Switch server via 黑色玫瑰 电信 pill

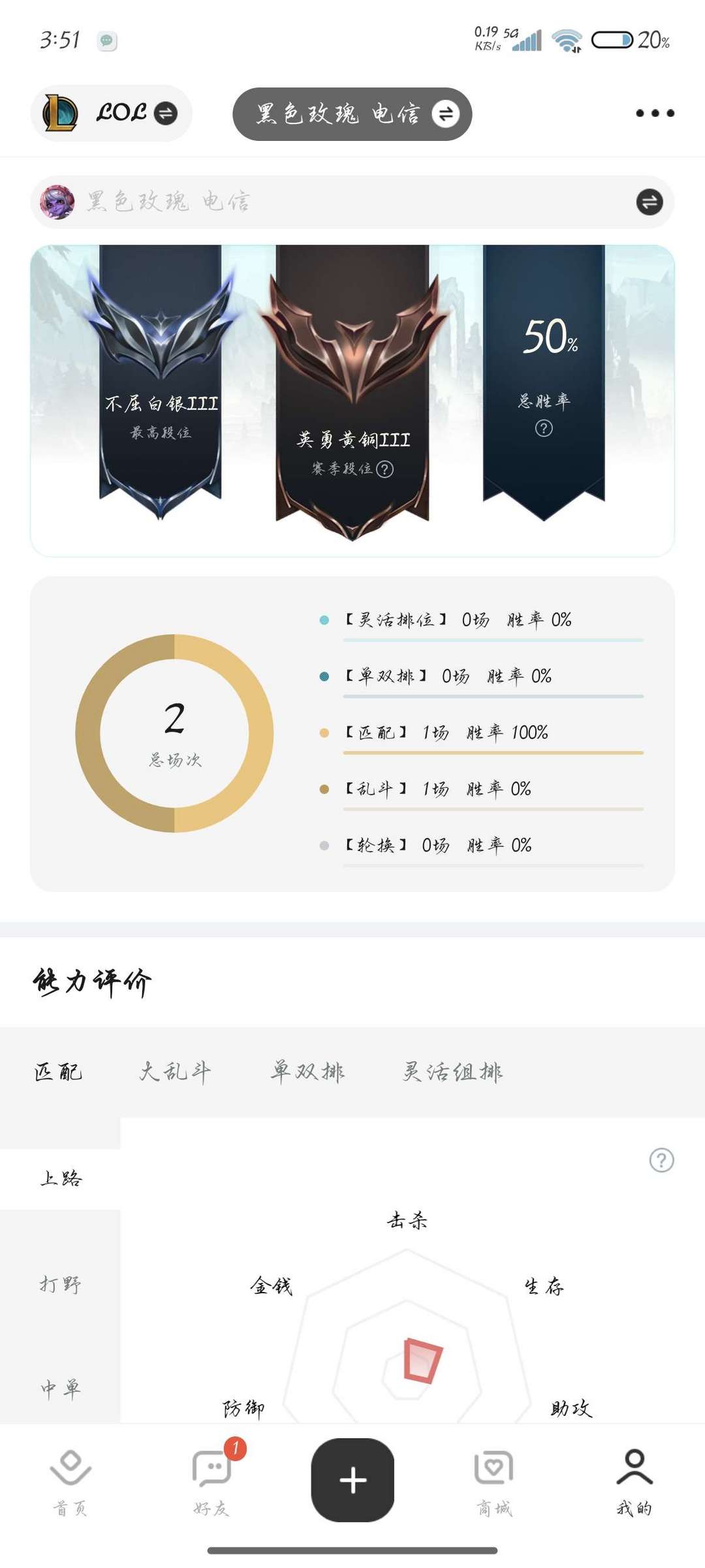point(352,114)
